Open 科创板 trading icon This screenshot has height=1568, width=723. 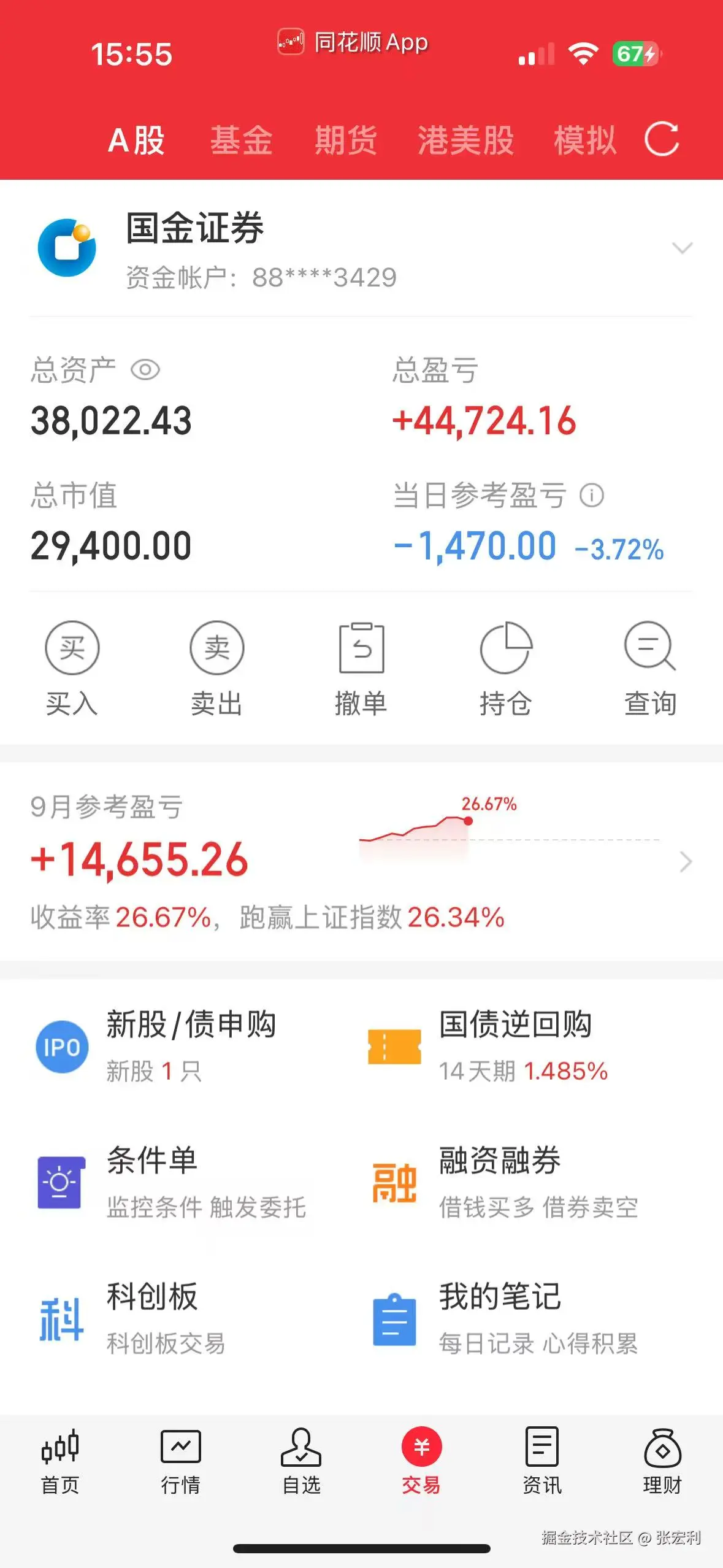[x=61, y=1319]
